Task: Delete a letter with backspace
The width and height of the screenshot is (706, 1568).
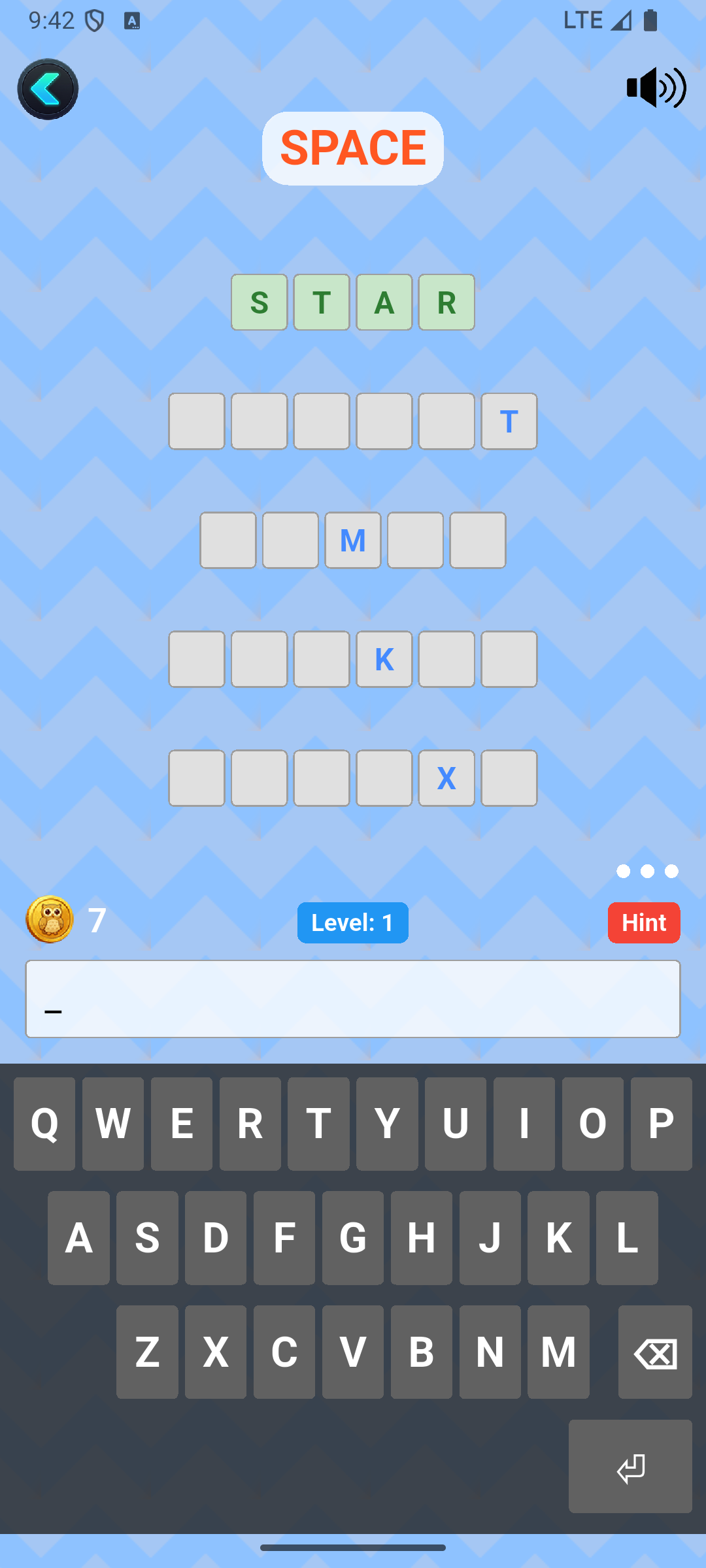Action: click(655, 1351)
